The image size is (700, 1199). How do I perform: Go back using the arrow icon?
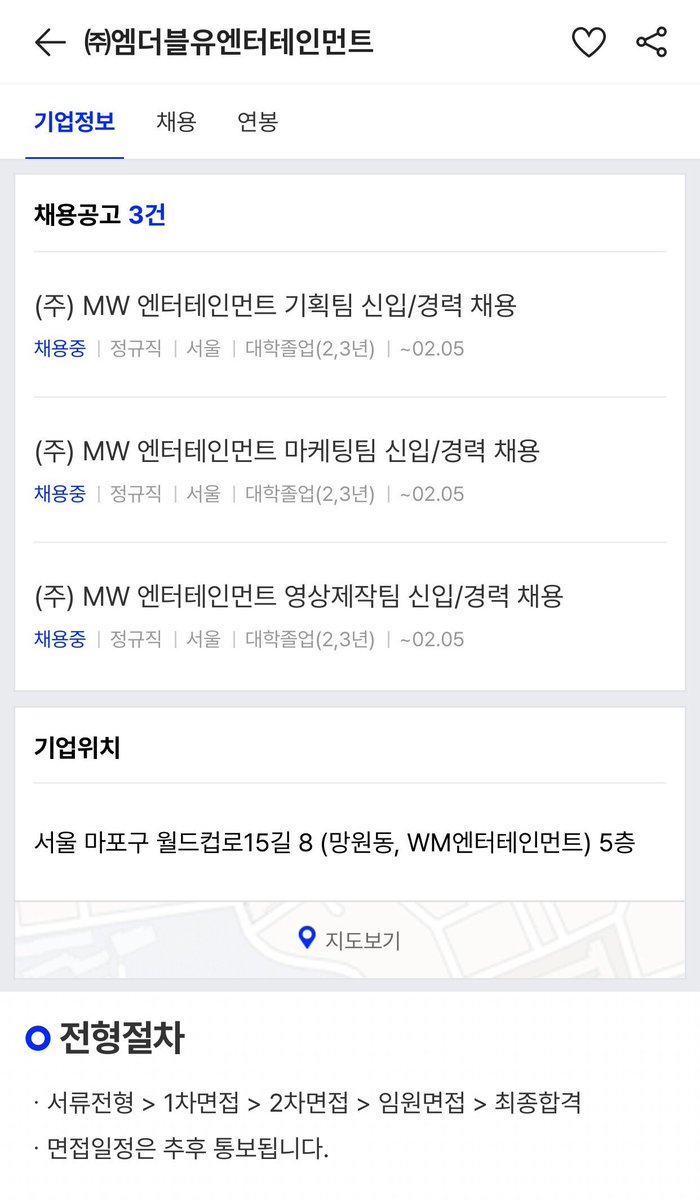click(x=49, y=42)
